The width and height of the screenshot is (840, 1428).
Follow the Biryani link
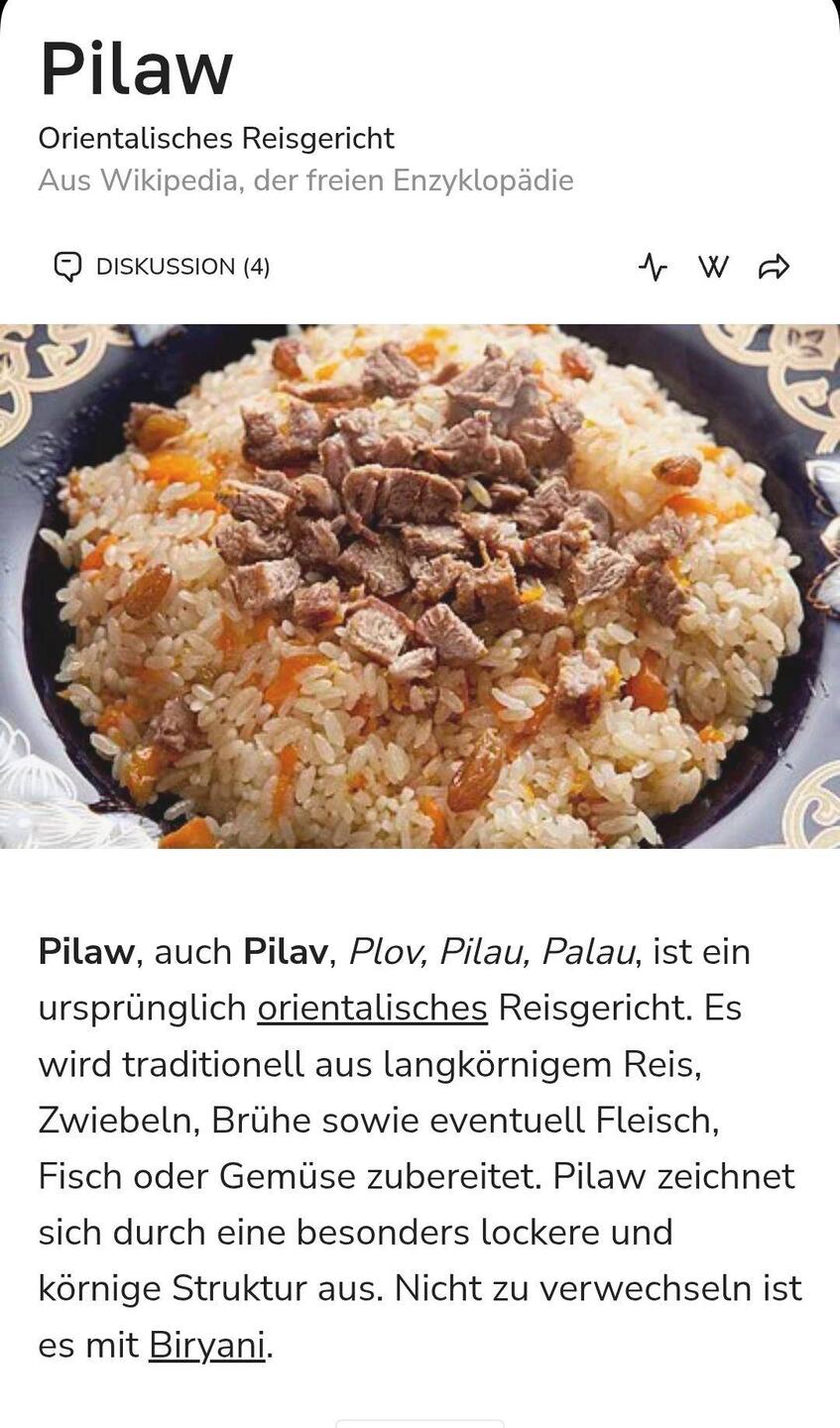click(206, 1346)
